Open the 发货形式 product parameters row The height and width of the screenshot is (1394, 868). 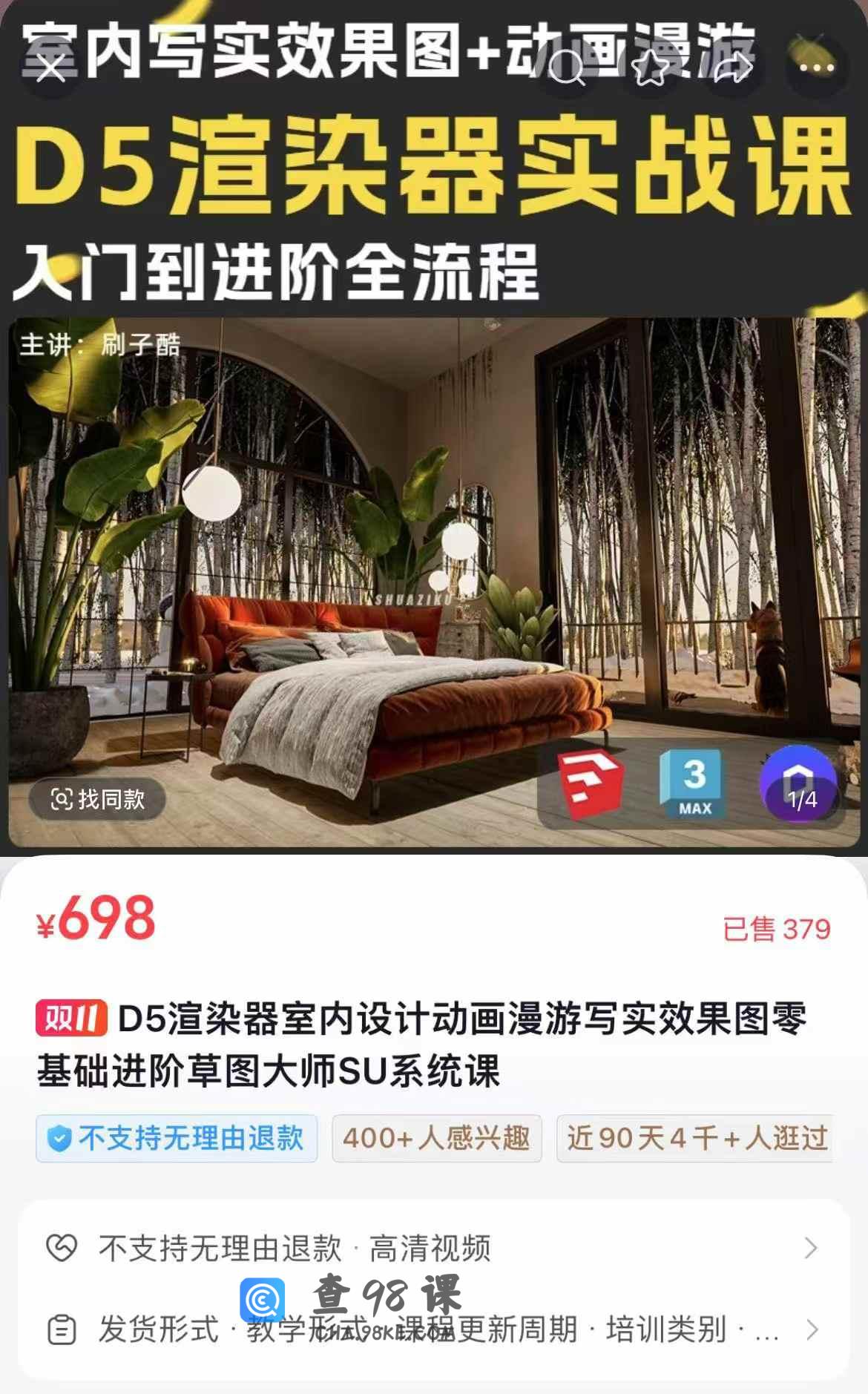click(x=434, y=1329)
